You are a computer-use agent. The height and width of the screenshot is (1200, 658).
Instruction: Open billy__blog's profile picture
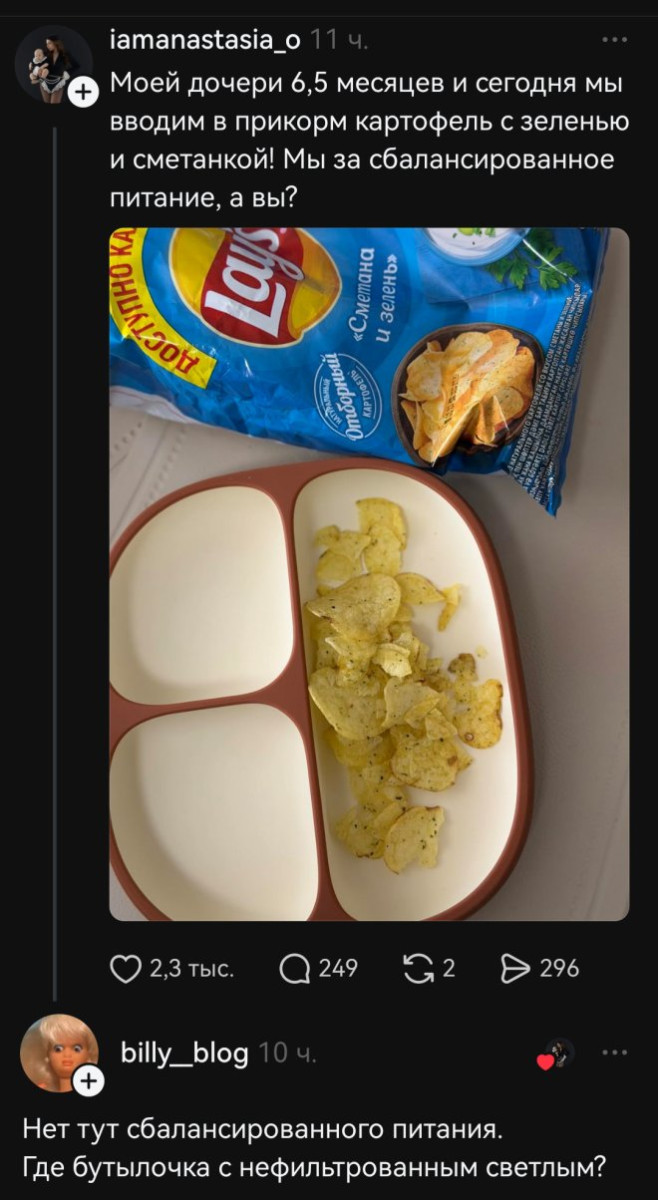pos(59,1052)
